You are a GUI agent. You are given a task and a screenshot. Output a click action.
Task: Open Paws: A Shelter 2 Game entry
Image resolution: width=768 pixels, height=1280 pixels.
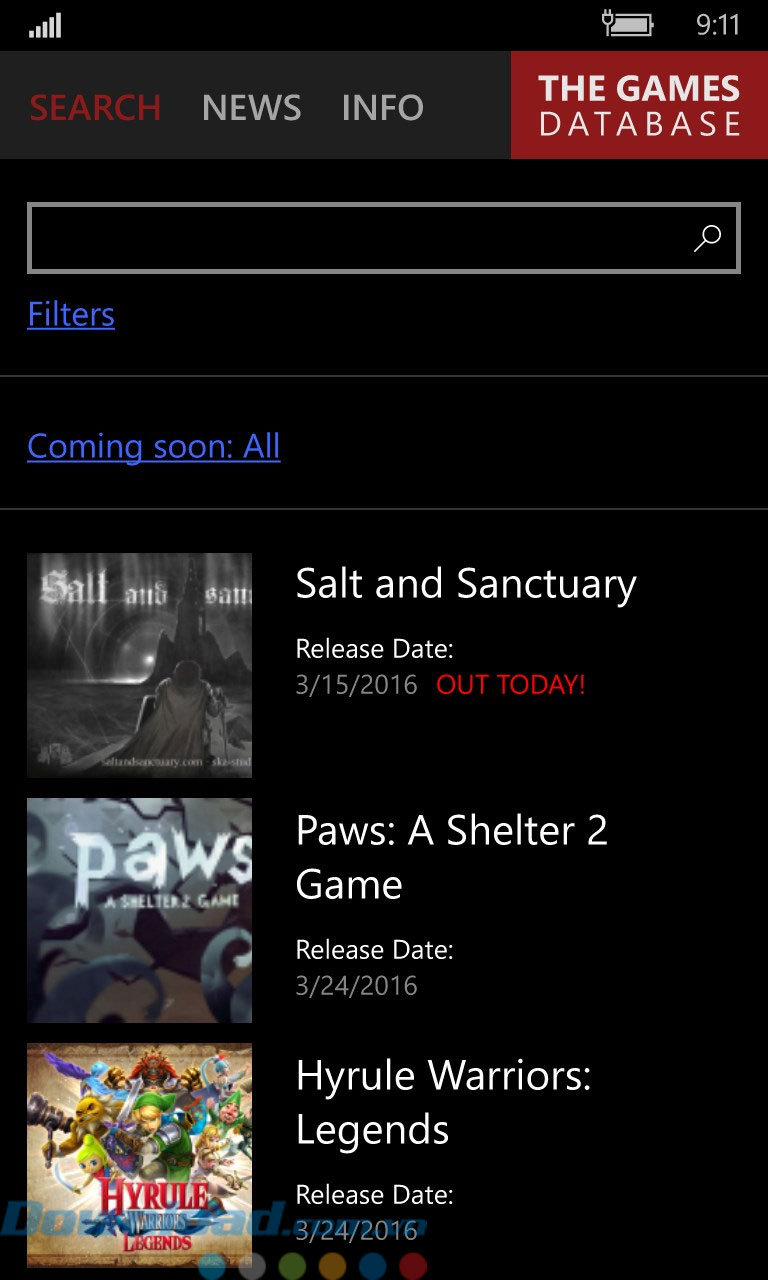point(451,857)
